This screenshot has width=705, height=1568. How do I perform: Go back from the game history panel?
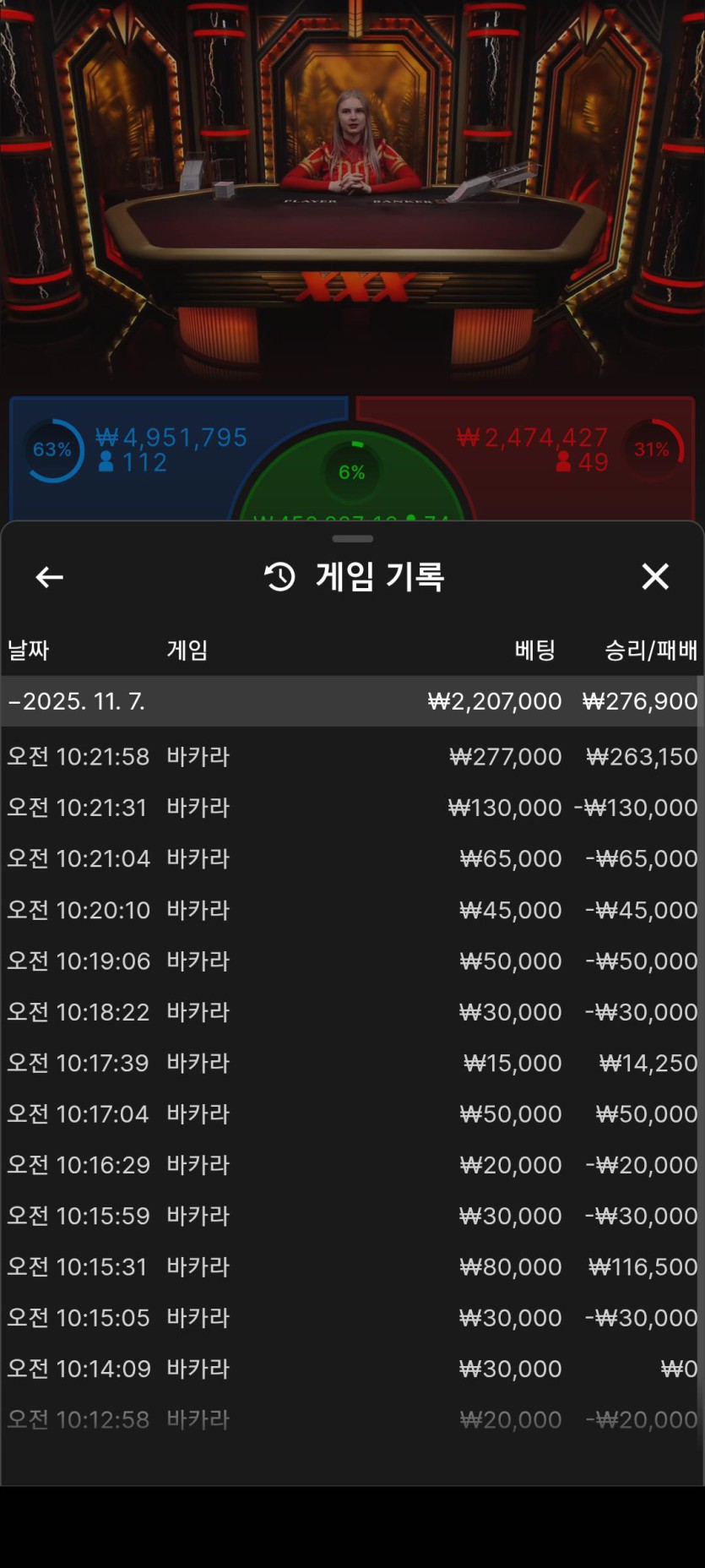point(49,577)
